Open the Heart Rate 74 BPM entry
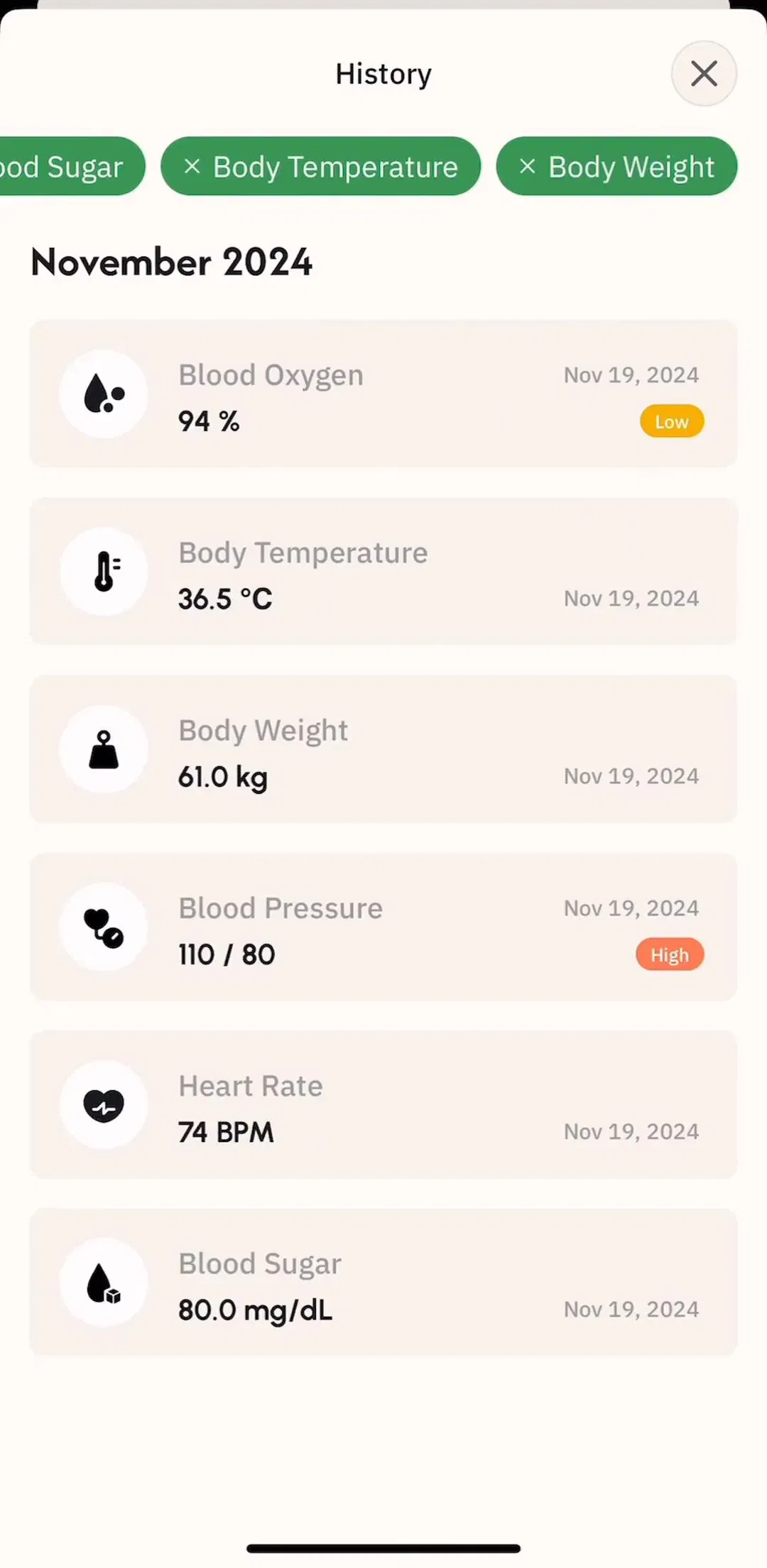The image size is (767, 1568). [383, 1104]
